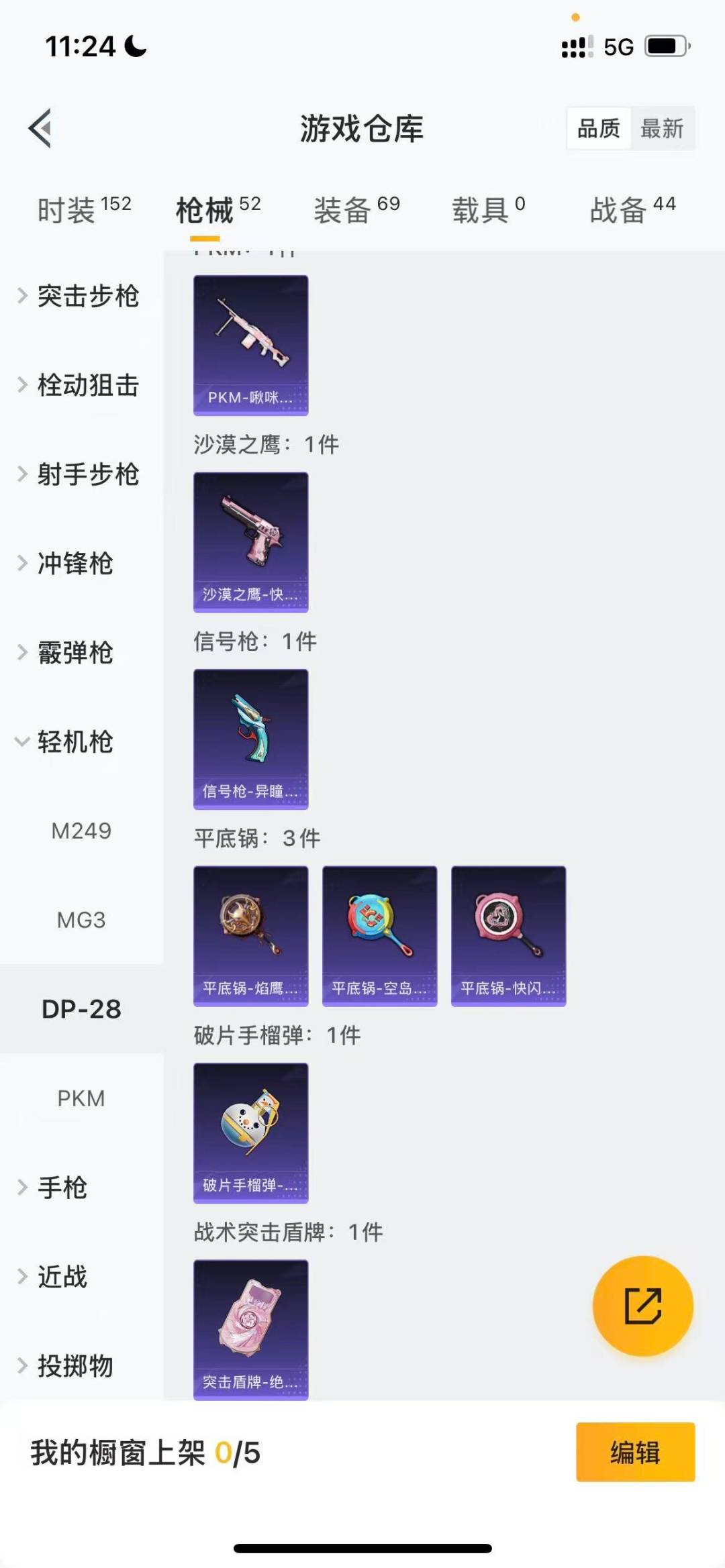Toggle the 最新 sort option
The image size is (725, 1568).
tap(663, 129)
